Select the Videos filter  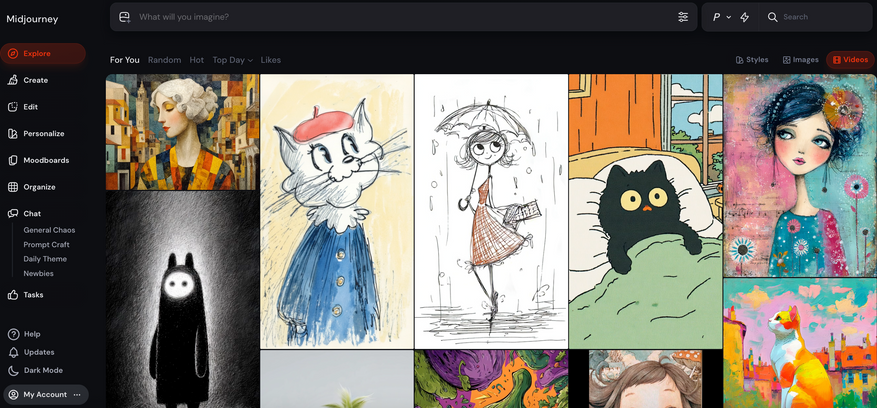click(850, 60)
